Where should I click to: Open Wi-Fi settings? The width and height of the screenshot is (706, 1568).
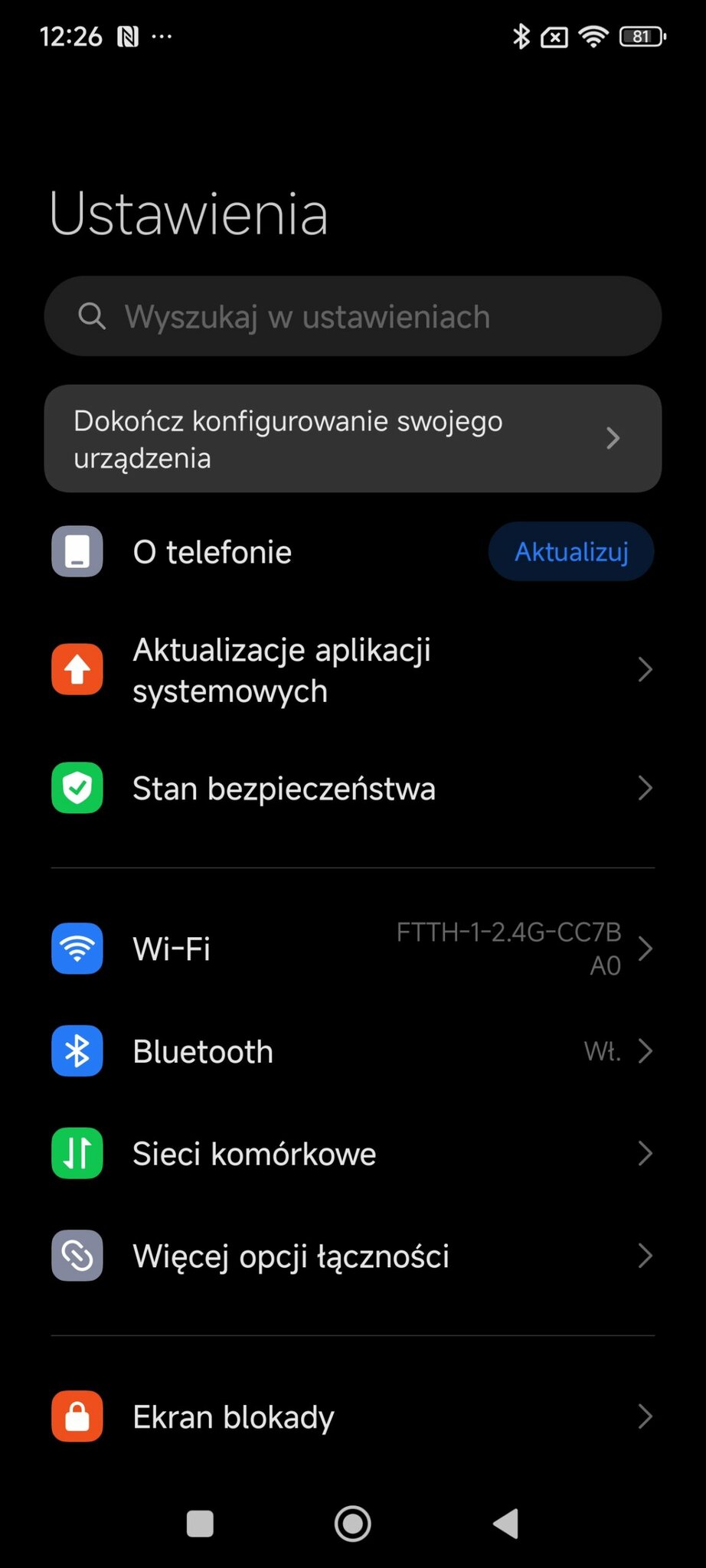click(352, 949)
